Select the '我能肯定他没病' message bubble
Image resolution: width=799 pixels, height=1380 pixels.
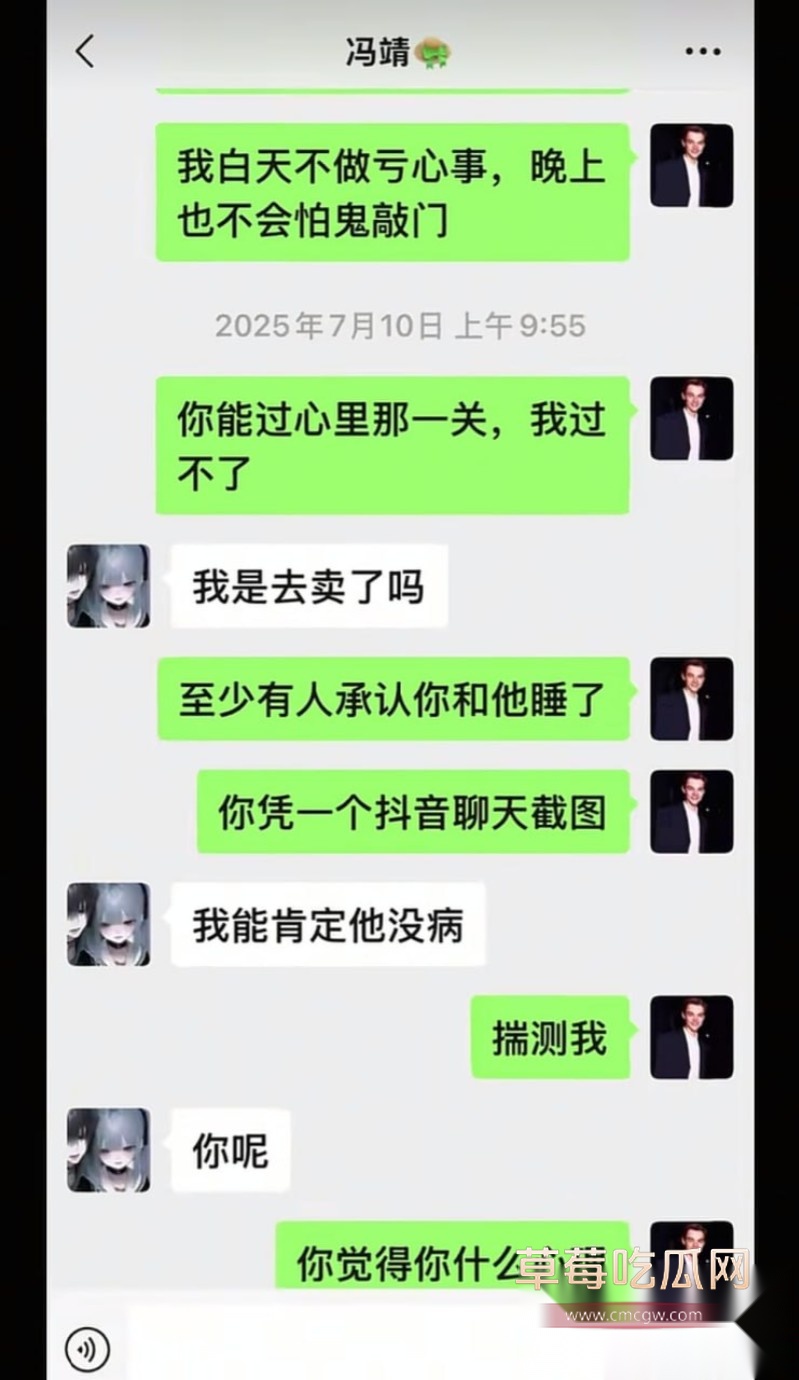pos(329,925)
